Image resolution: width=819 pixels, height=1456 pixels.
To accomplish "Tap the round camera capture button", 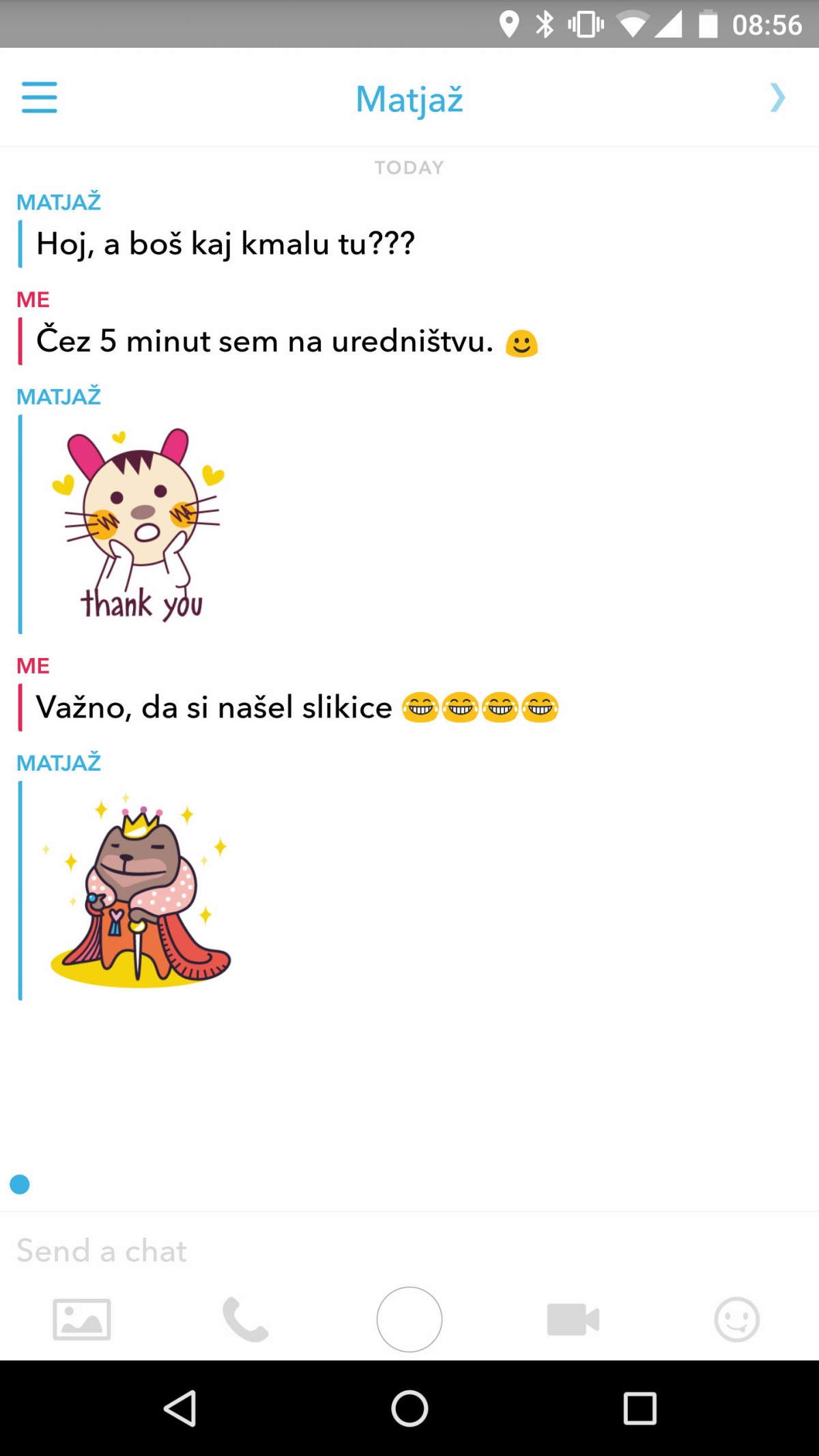I will coord(409,1319).
